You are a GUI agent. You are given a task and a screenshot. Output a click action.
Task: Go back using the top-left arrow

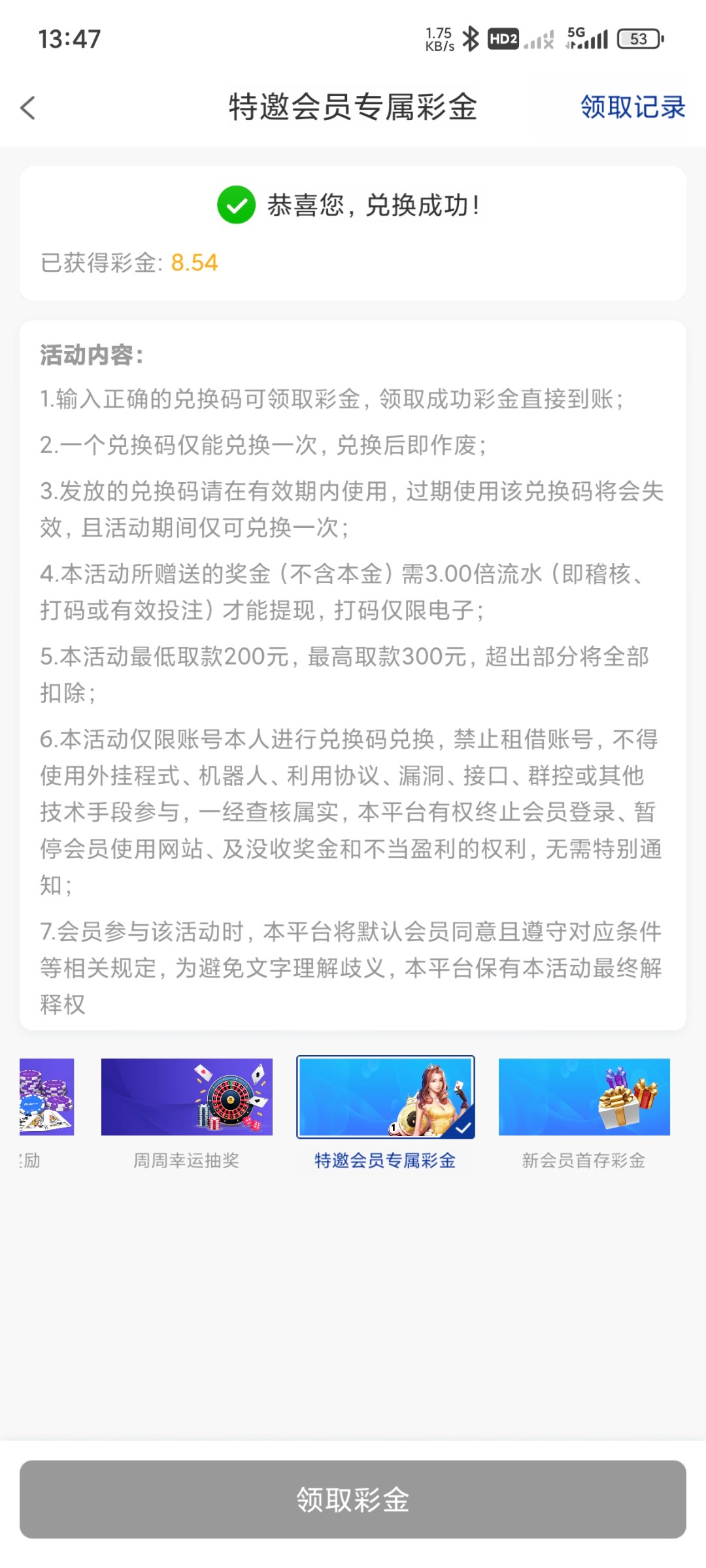[x=27, y=108]
